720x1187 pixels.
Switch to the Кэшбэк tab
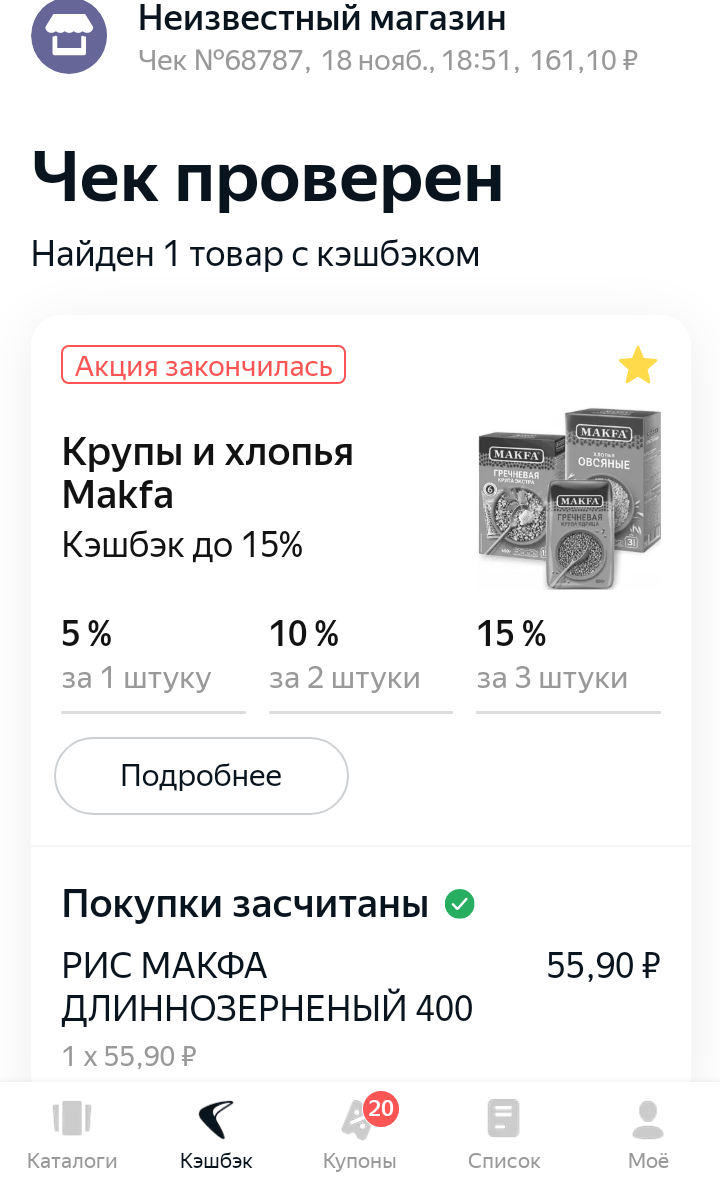coord(216,1133)
